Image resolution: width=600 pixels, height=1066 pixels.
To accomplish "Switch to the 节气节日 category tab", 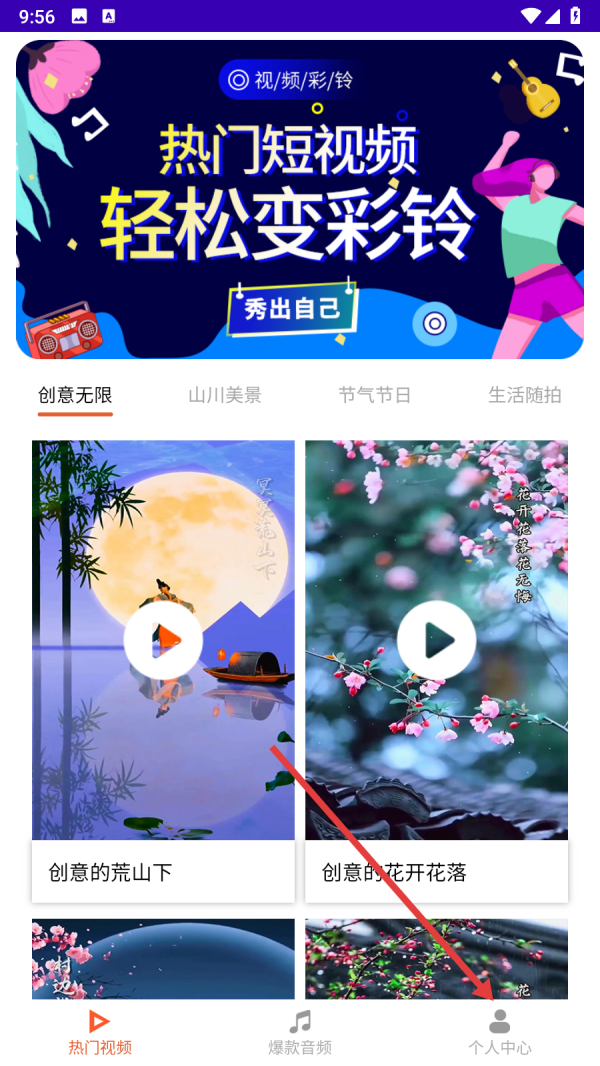I will [x=375, y=395].
